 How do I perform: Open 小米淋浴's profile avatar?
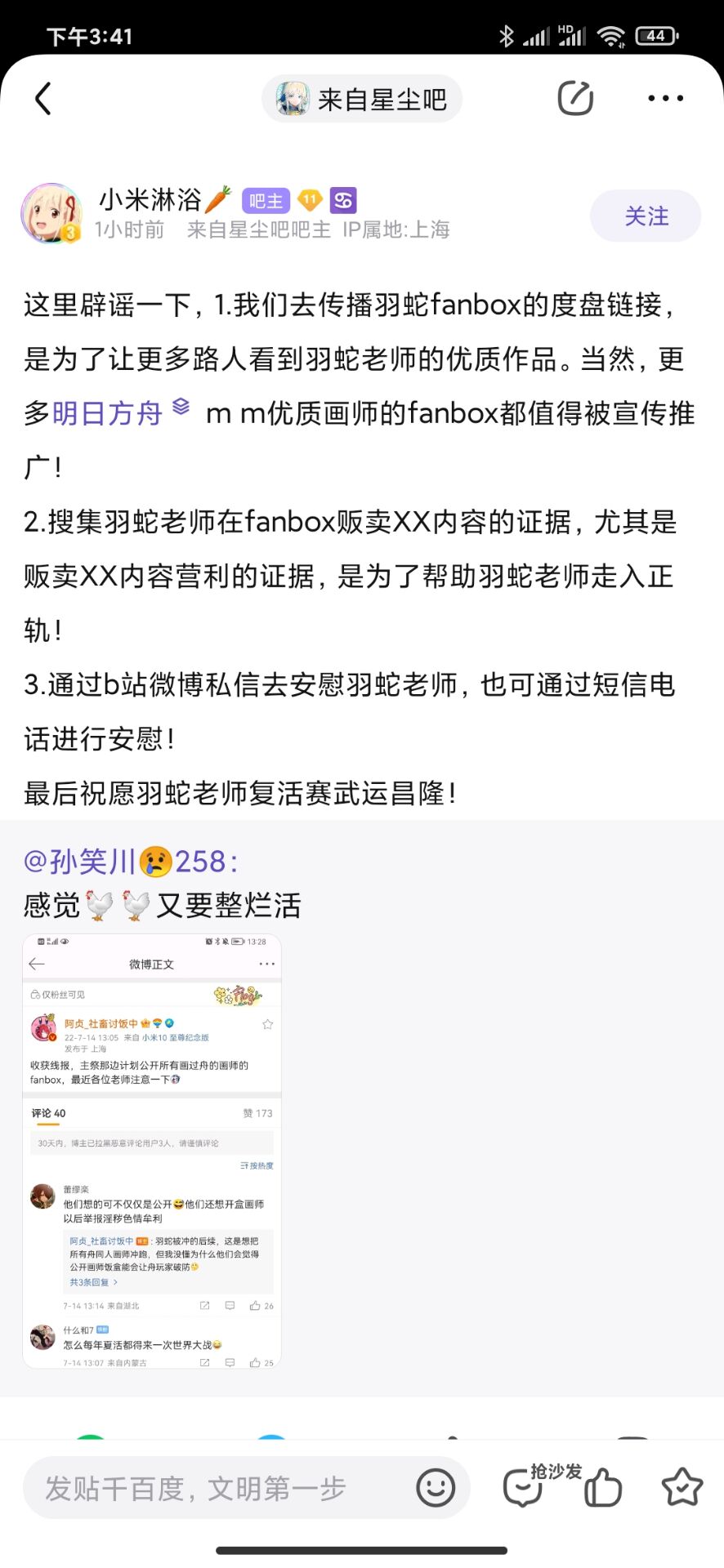[x=51, y=214]
